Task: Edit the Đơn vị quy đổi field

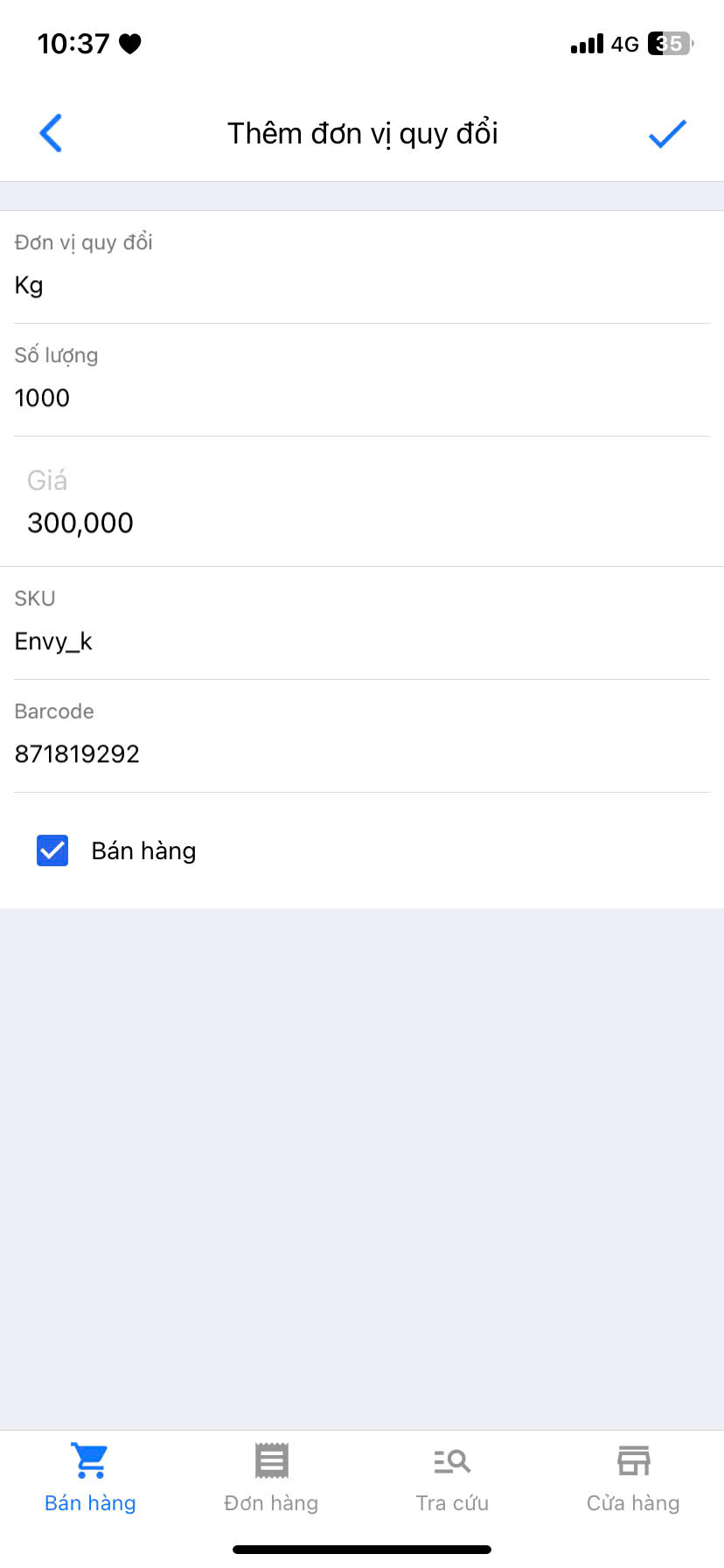Action: click(362, 285)
